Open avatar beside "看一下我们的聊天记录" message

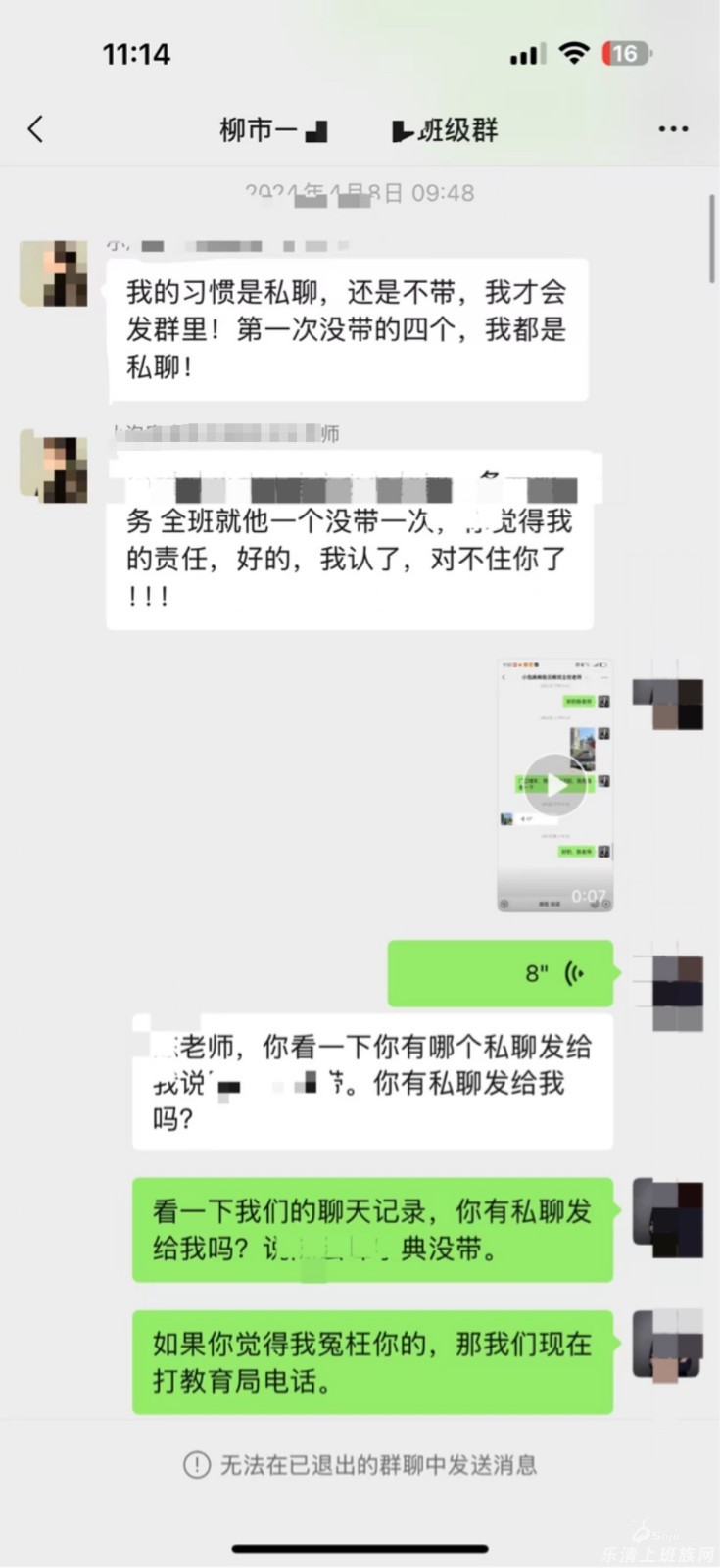(x=668, y=1217)
